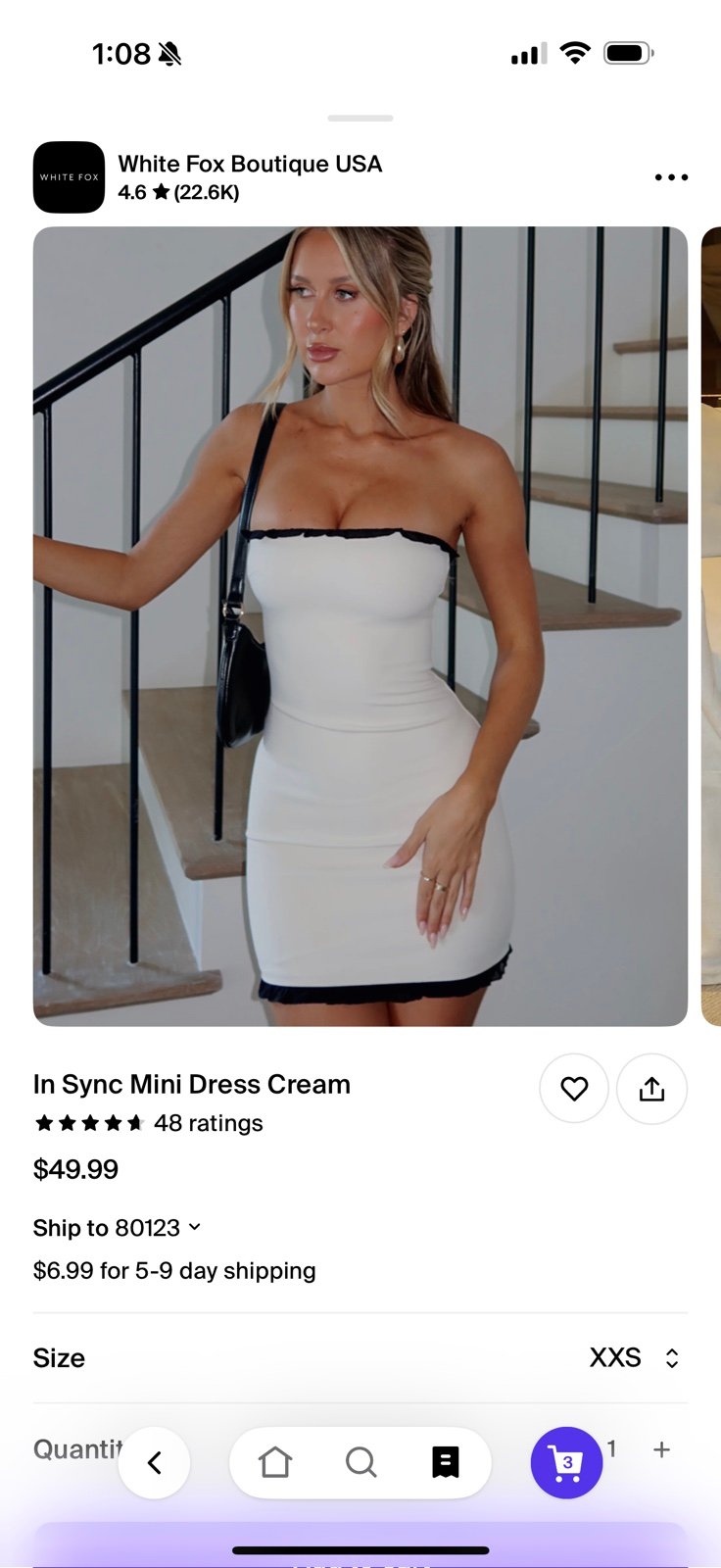
Task: Open the search tab
Action: (x=360, y=1462)
